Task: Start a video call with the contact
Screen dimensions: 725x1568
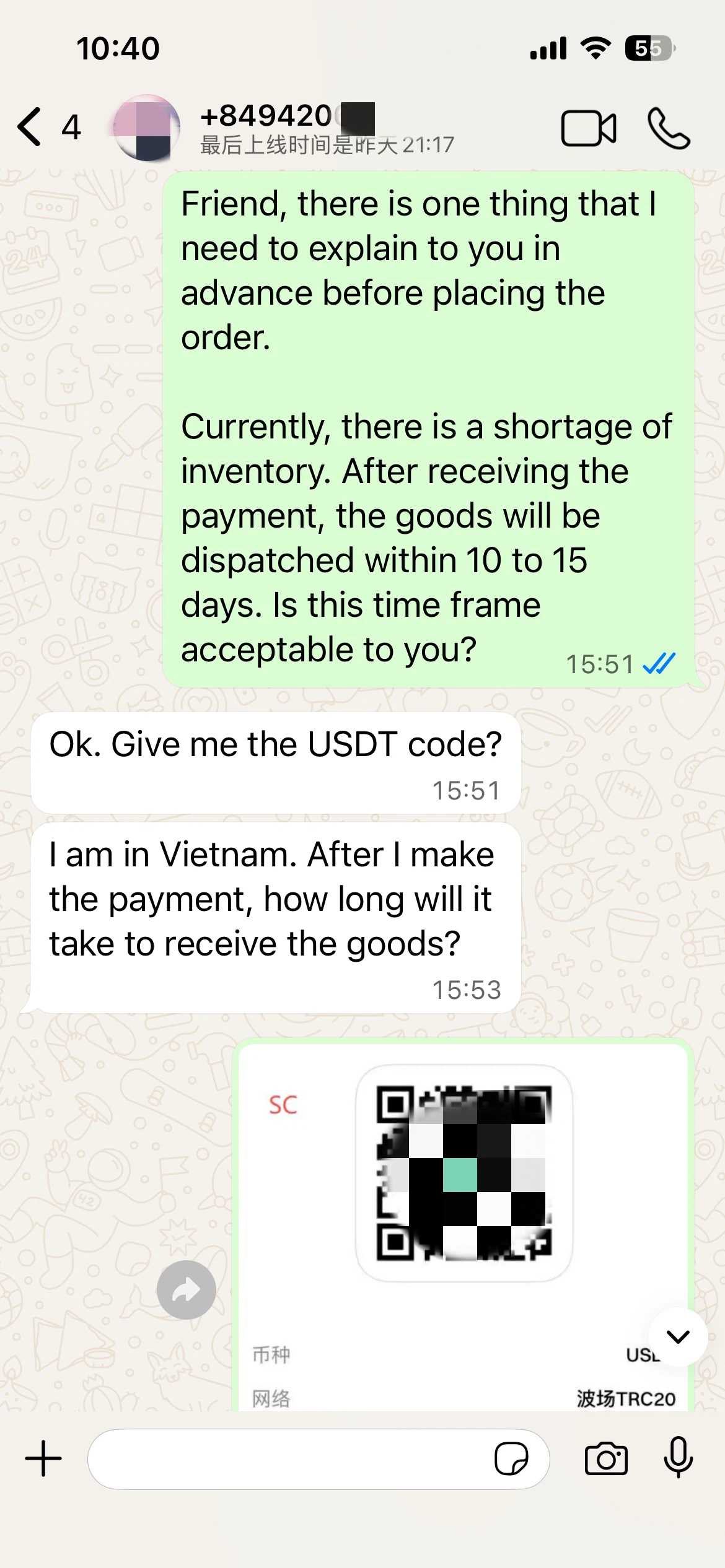Action: 587,127
